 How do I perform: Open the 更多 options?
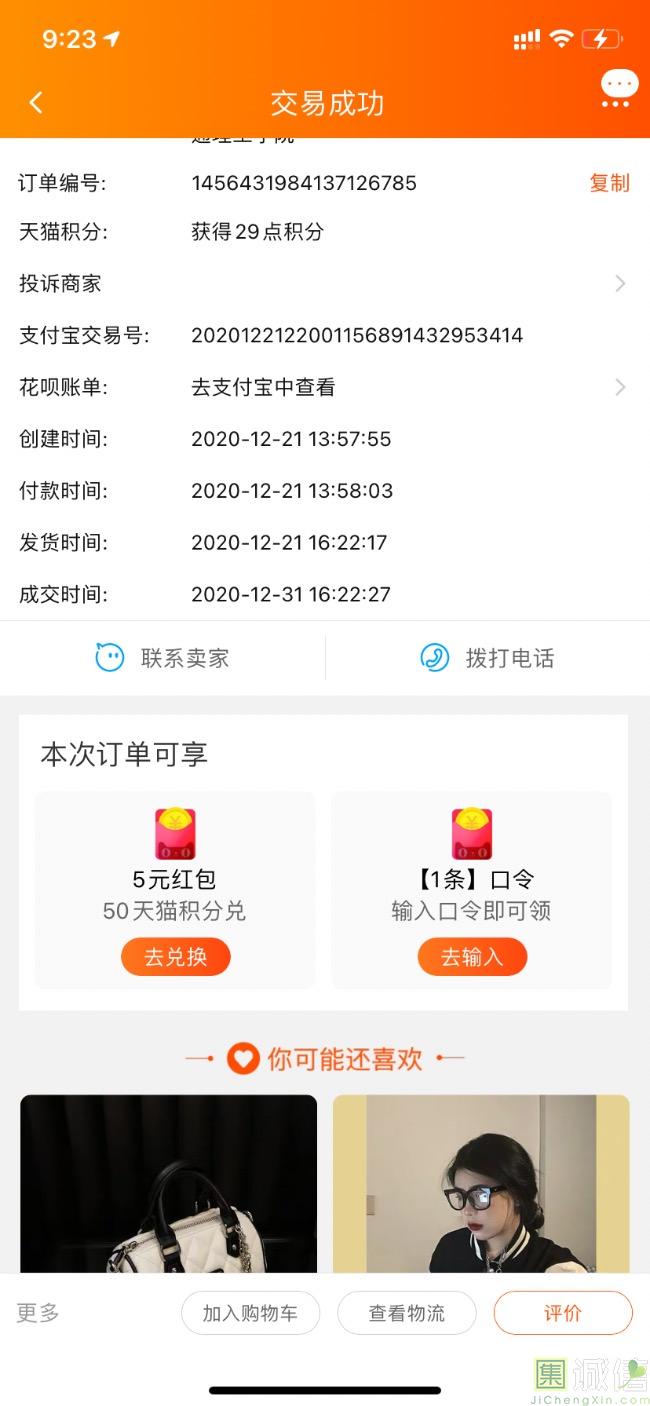coord(38,1313)
